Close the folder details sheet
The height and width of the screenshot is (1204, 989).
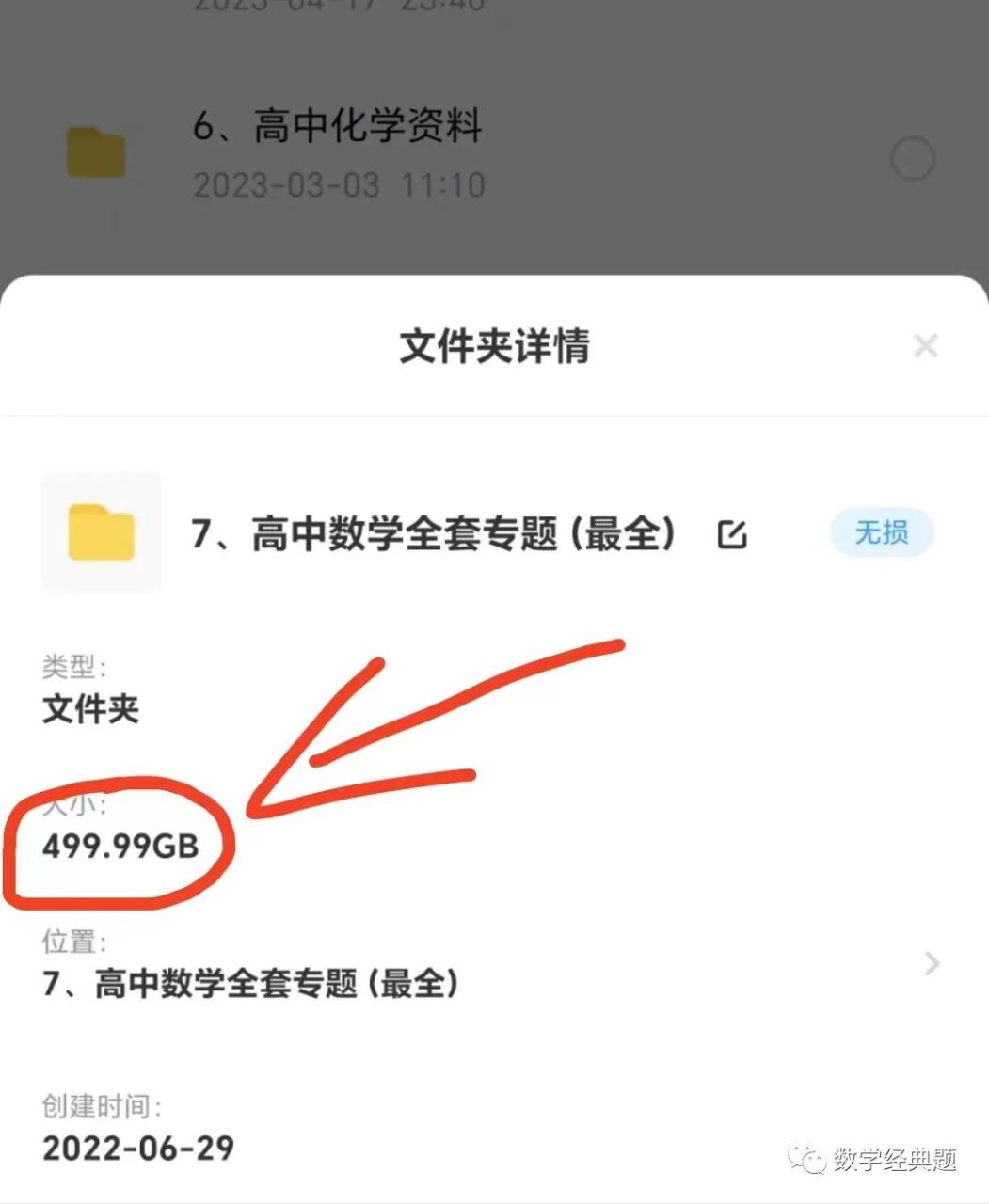[x=925, y=346]
